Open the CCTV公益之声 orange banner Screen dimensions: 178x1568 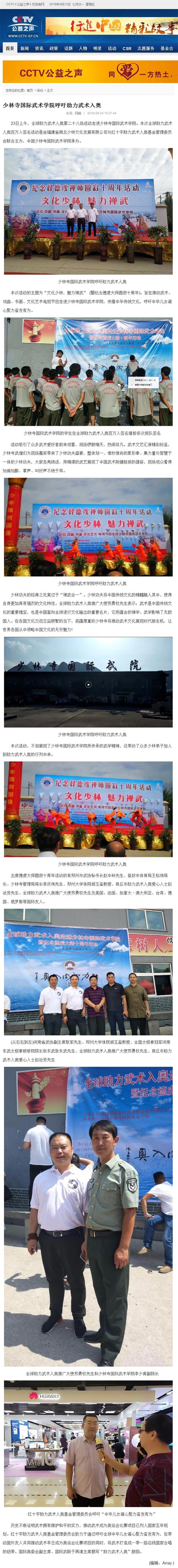[89, 72]
